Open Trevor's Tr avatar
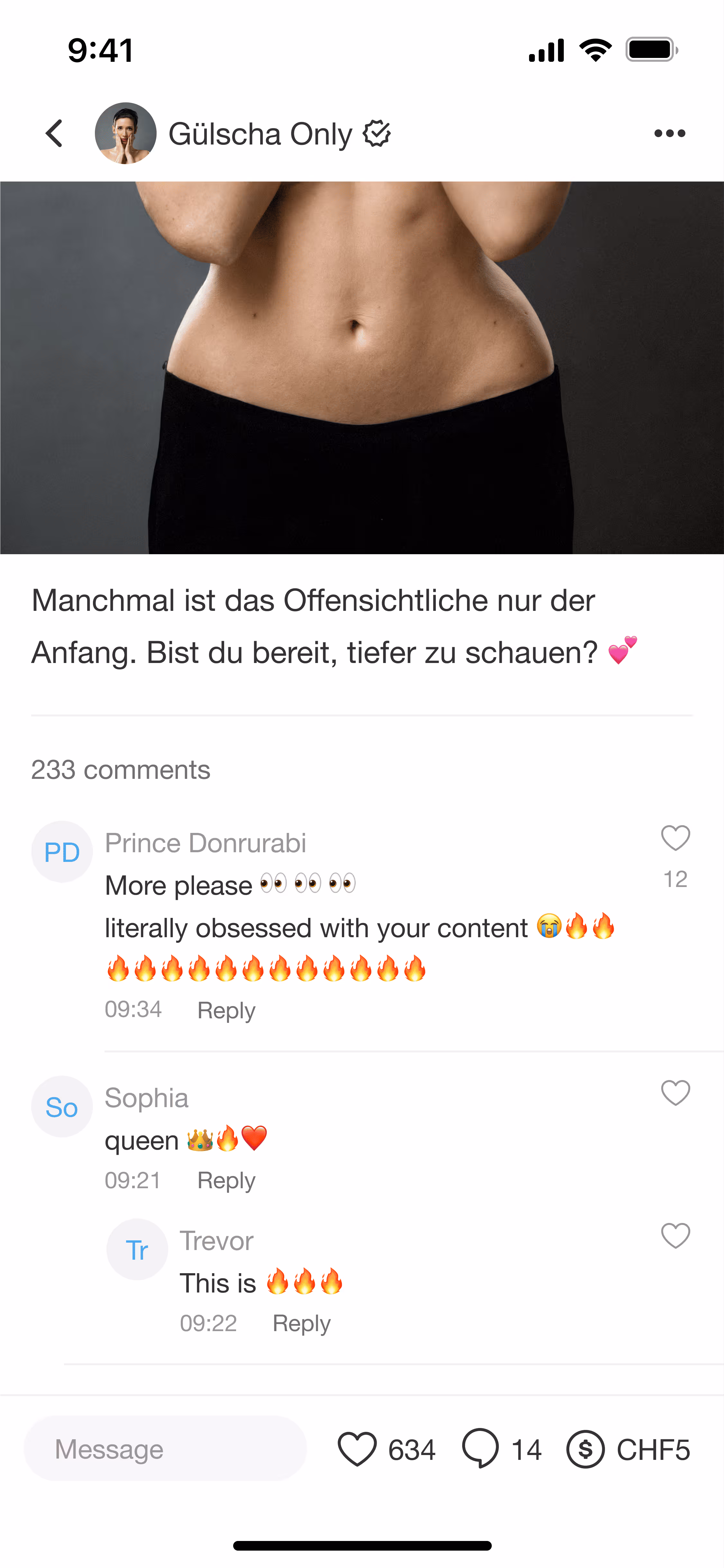The height and width of the screenshot is (1568, 724). (x=137, y=1250)
